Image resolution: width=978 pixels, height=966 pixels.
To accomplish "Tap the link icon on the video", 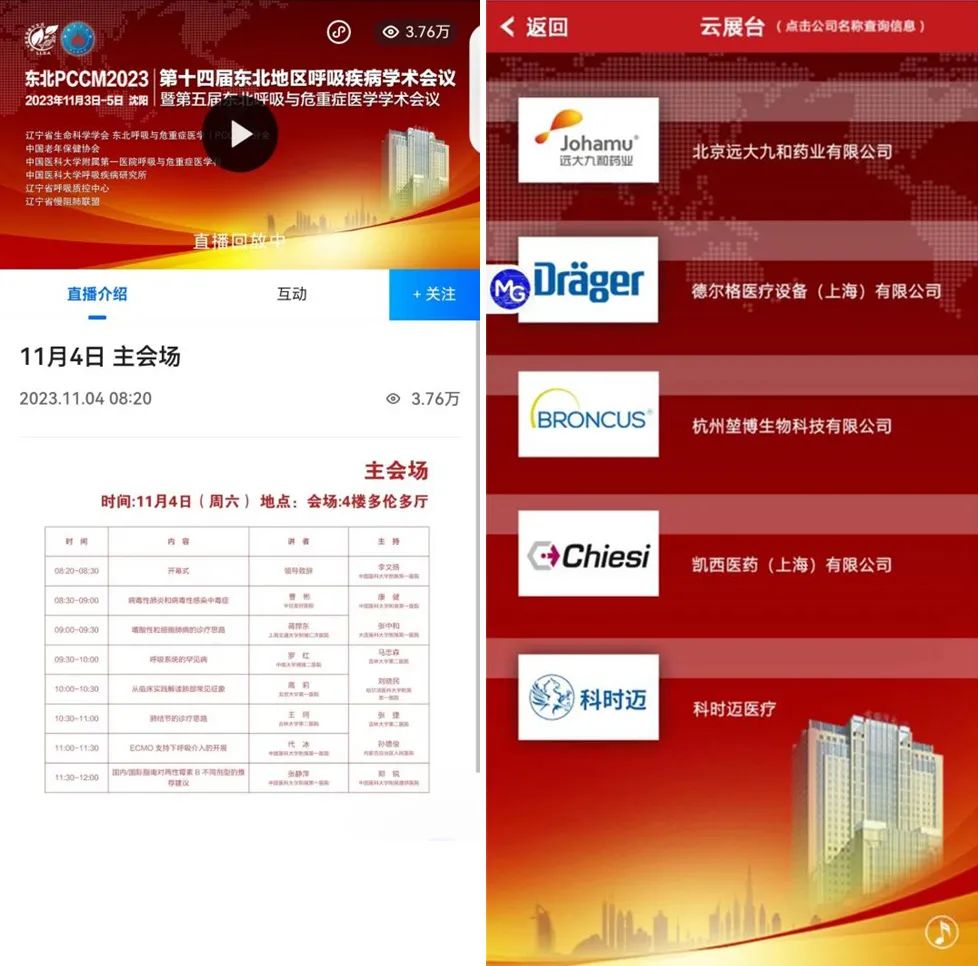I will (339, 32).
